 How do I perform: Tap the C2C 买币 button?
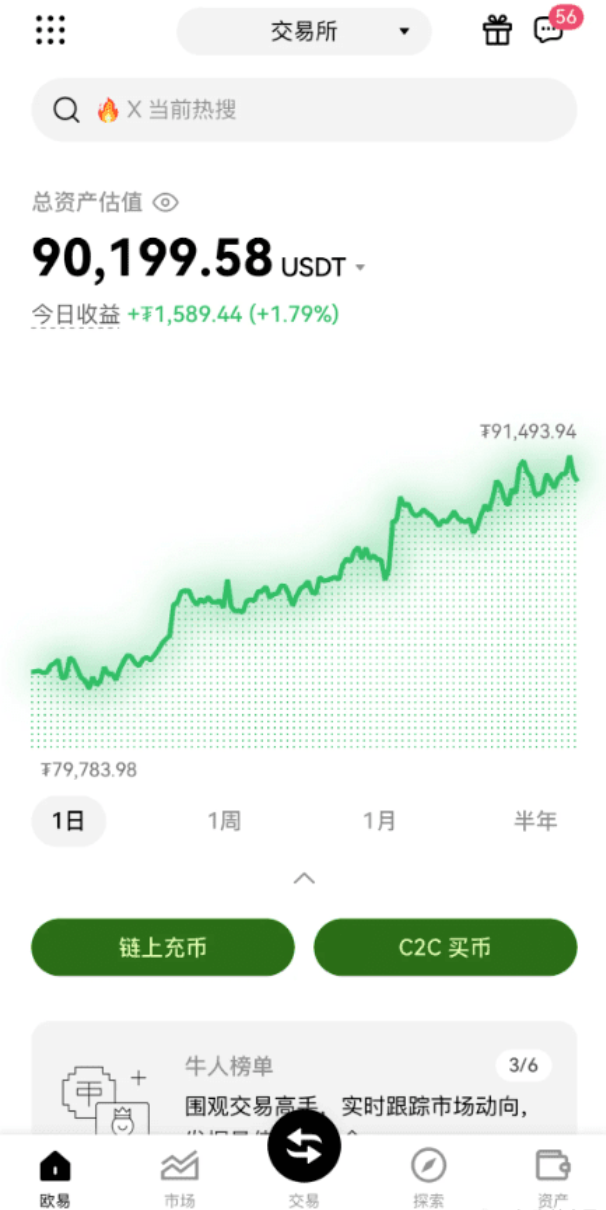[x=445, y=947]
